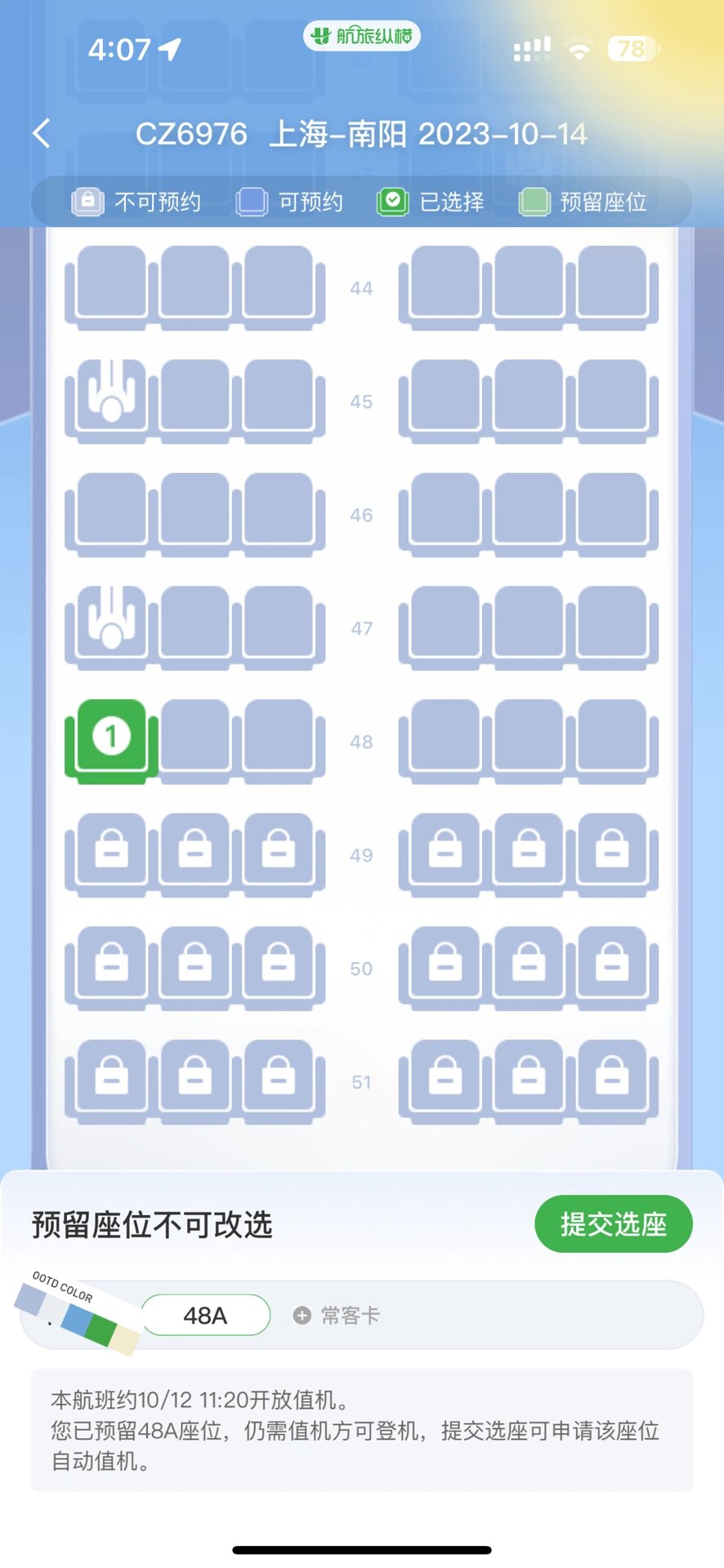Image resolution: width=724 pixels, height=1568 pixels.
Task: Add a frequent flyer card 常客卡
Action: pos(337,1316)
